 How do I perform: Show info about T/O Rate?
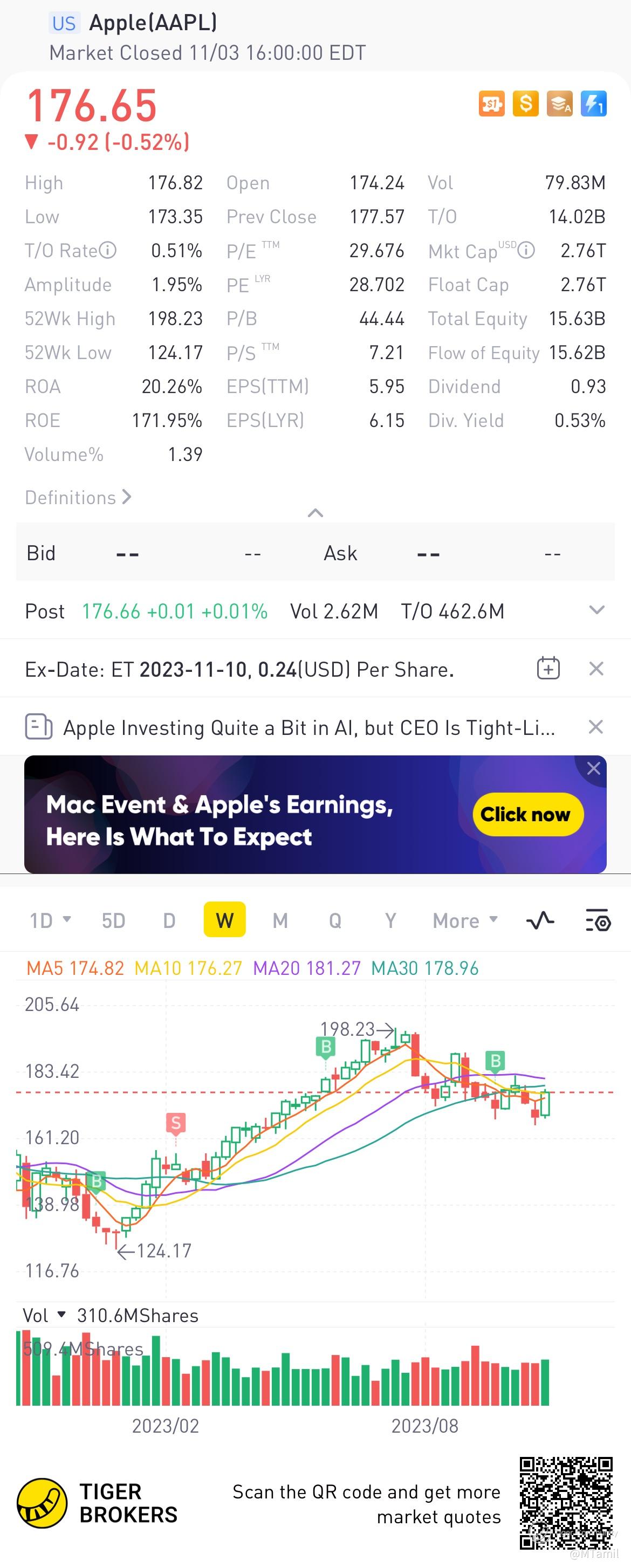[x=107, y=250]
